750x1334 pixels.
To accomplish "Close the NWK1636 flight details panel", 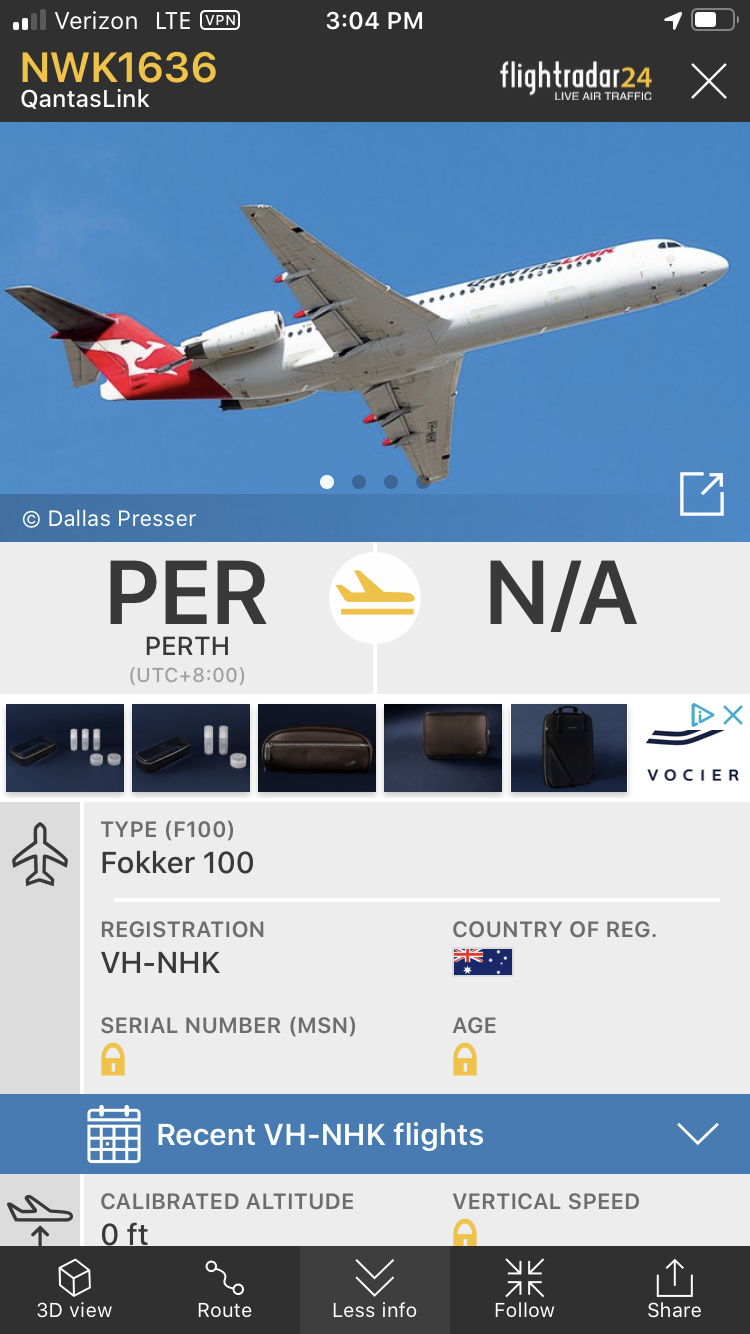I will [x=708, y=82].
